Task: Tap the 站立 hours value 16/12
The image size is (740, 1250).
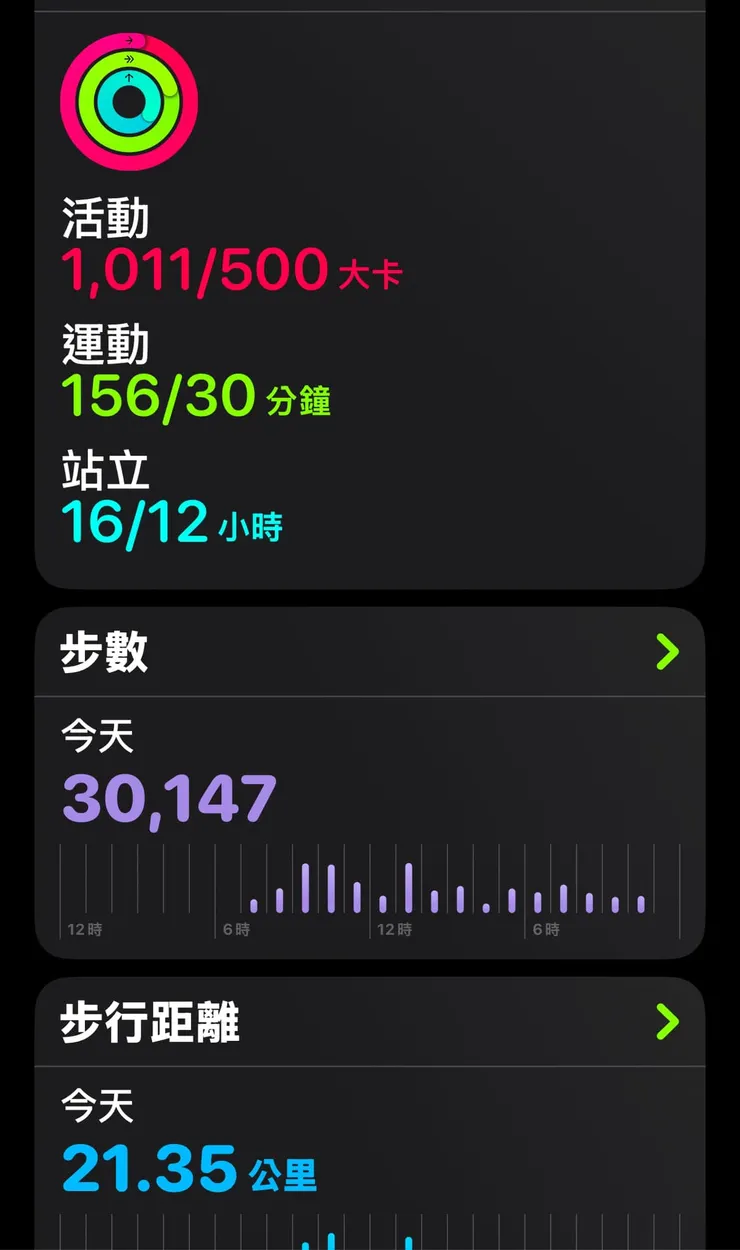Action: (x=135, y=520)
